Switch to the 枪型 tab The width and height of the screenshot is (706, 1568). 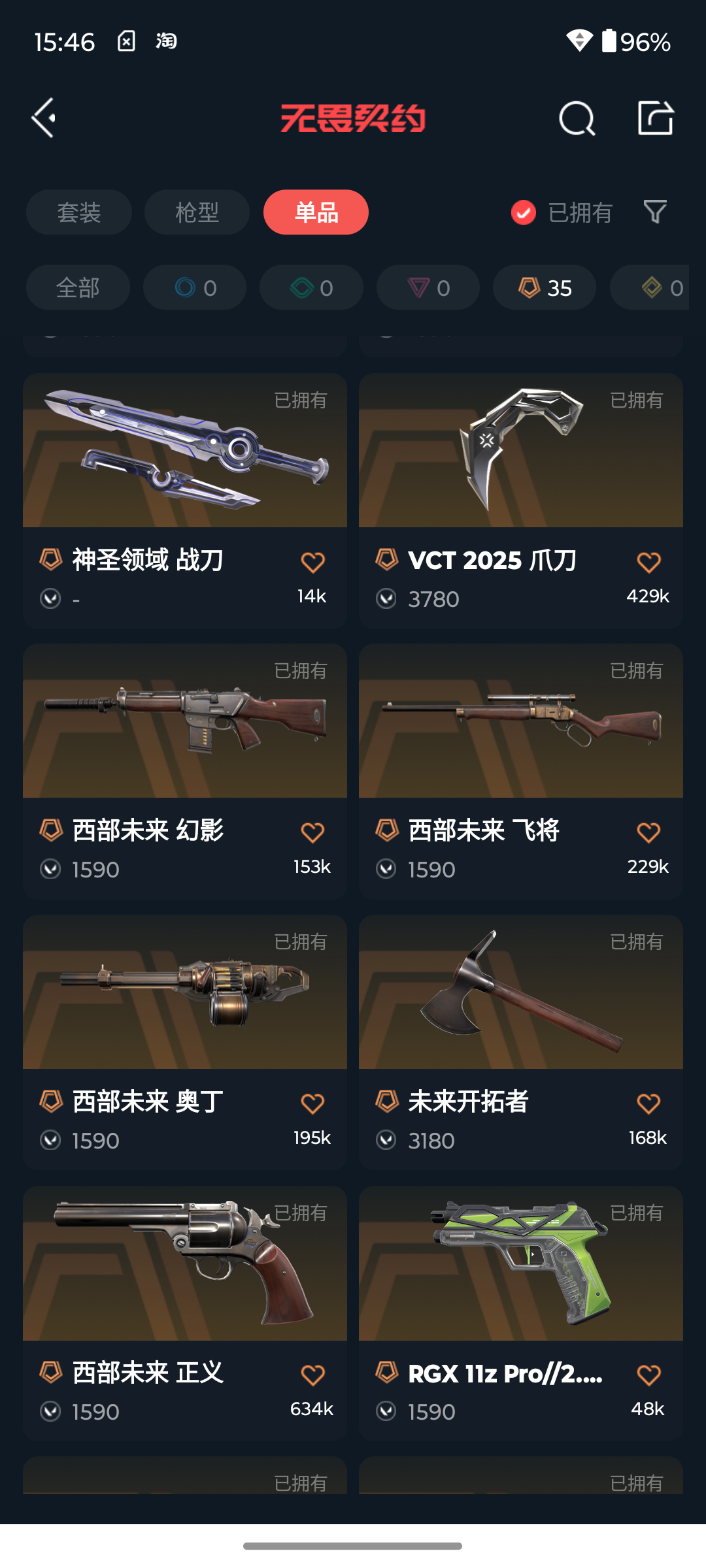(x=197, y=212)
